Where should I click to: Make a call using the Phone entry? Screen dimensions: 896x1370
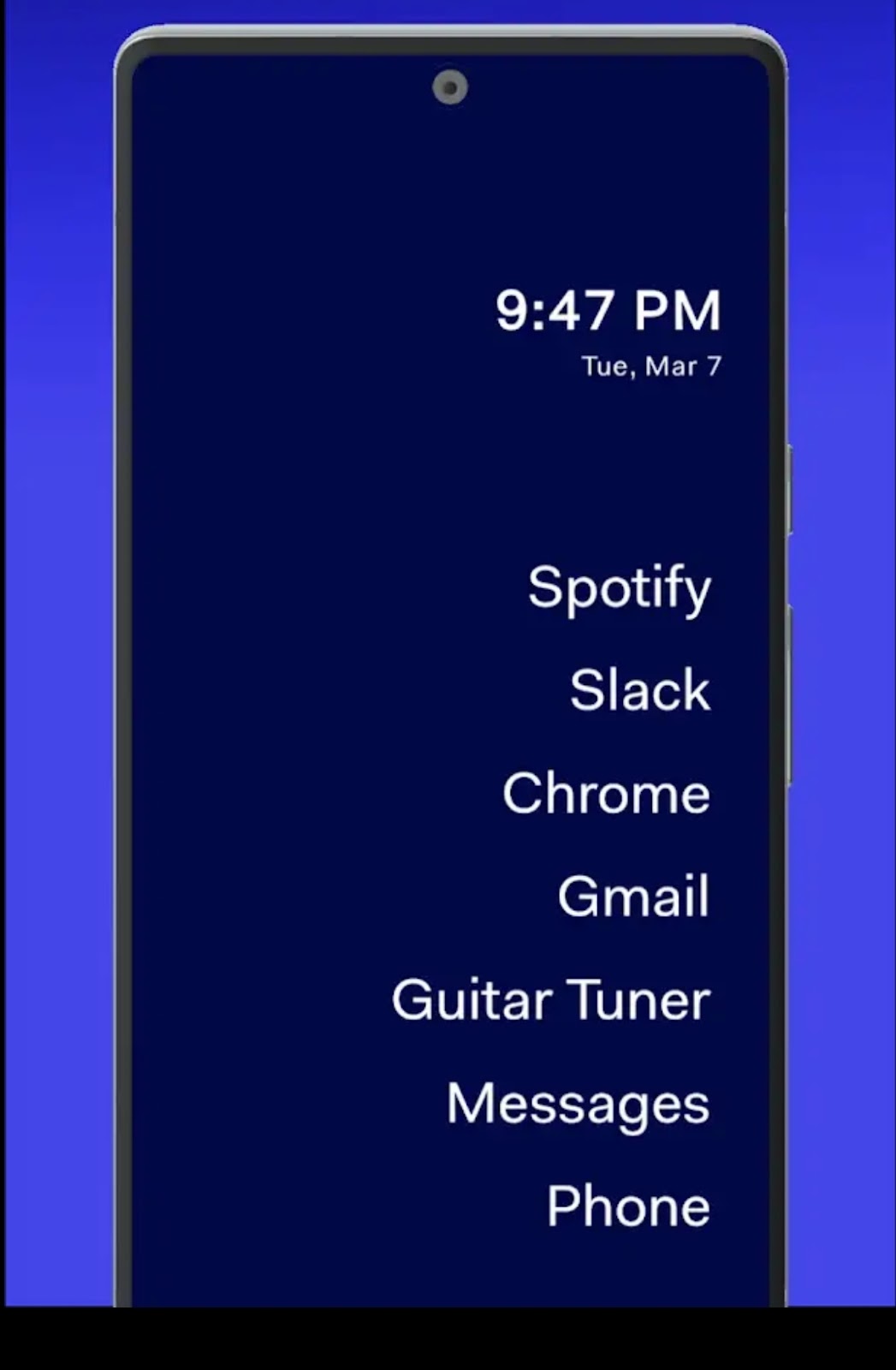pos(629,1206)
